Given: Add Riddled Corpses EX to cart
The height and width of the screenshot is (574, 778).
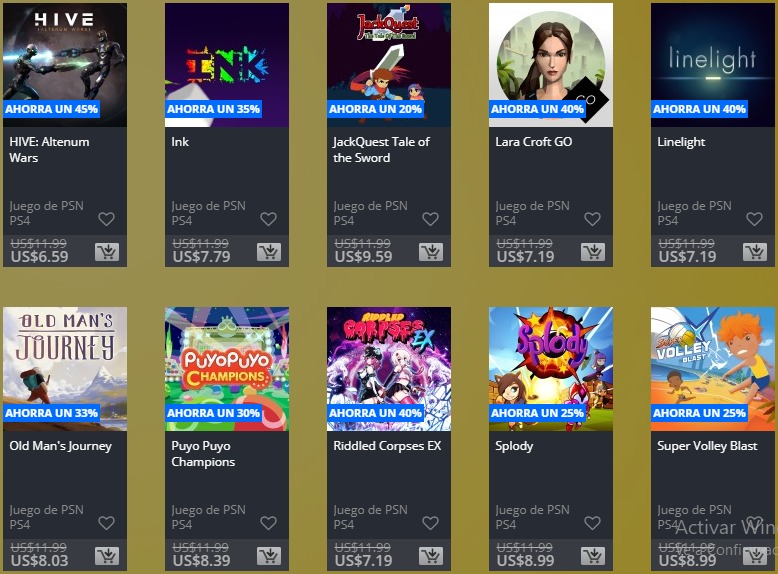Looking at the screenshot, I should 431,556.
